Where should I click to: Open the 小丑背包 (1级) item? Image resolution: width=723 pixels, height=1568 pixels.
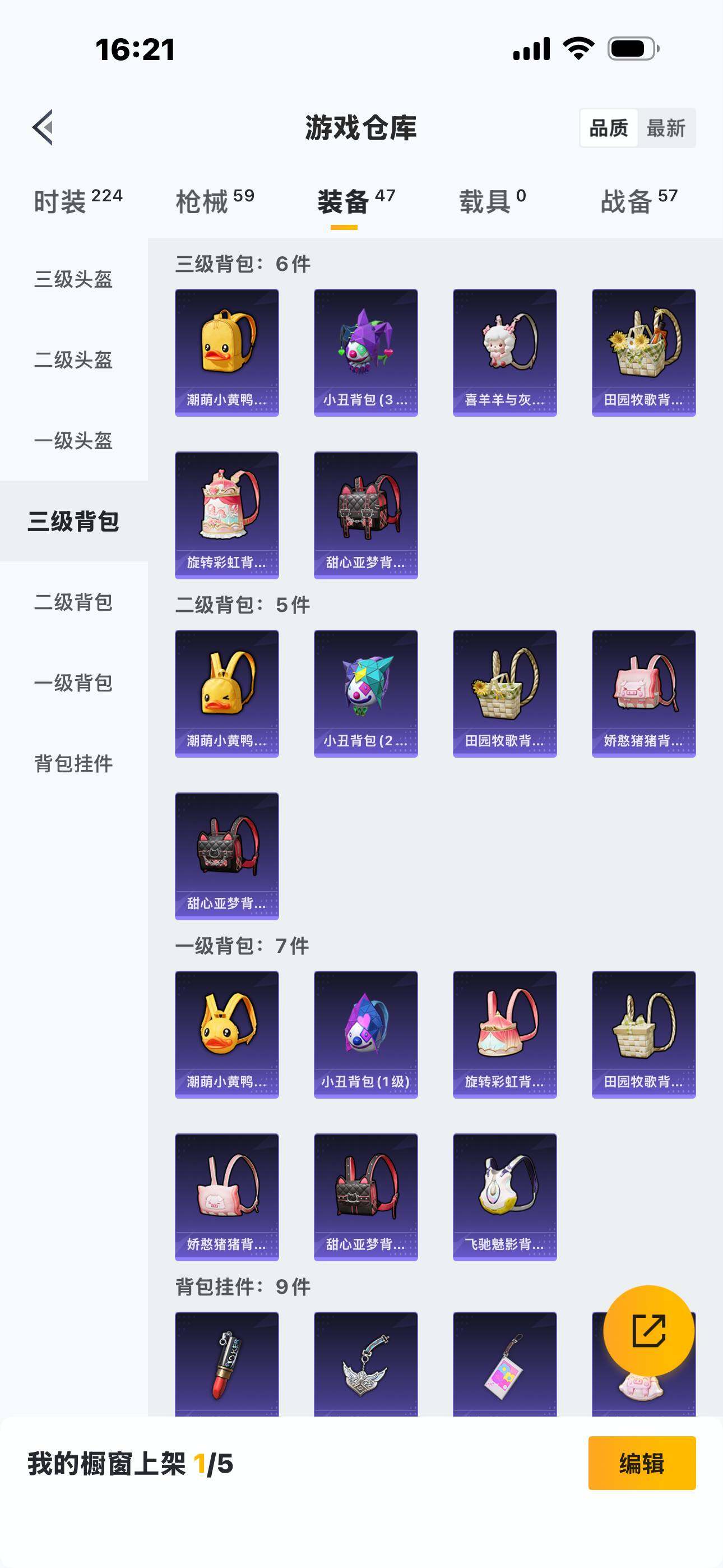(365, 1034)
